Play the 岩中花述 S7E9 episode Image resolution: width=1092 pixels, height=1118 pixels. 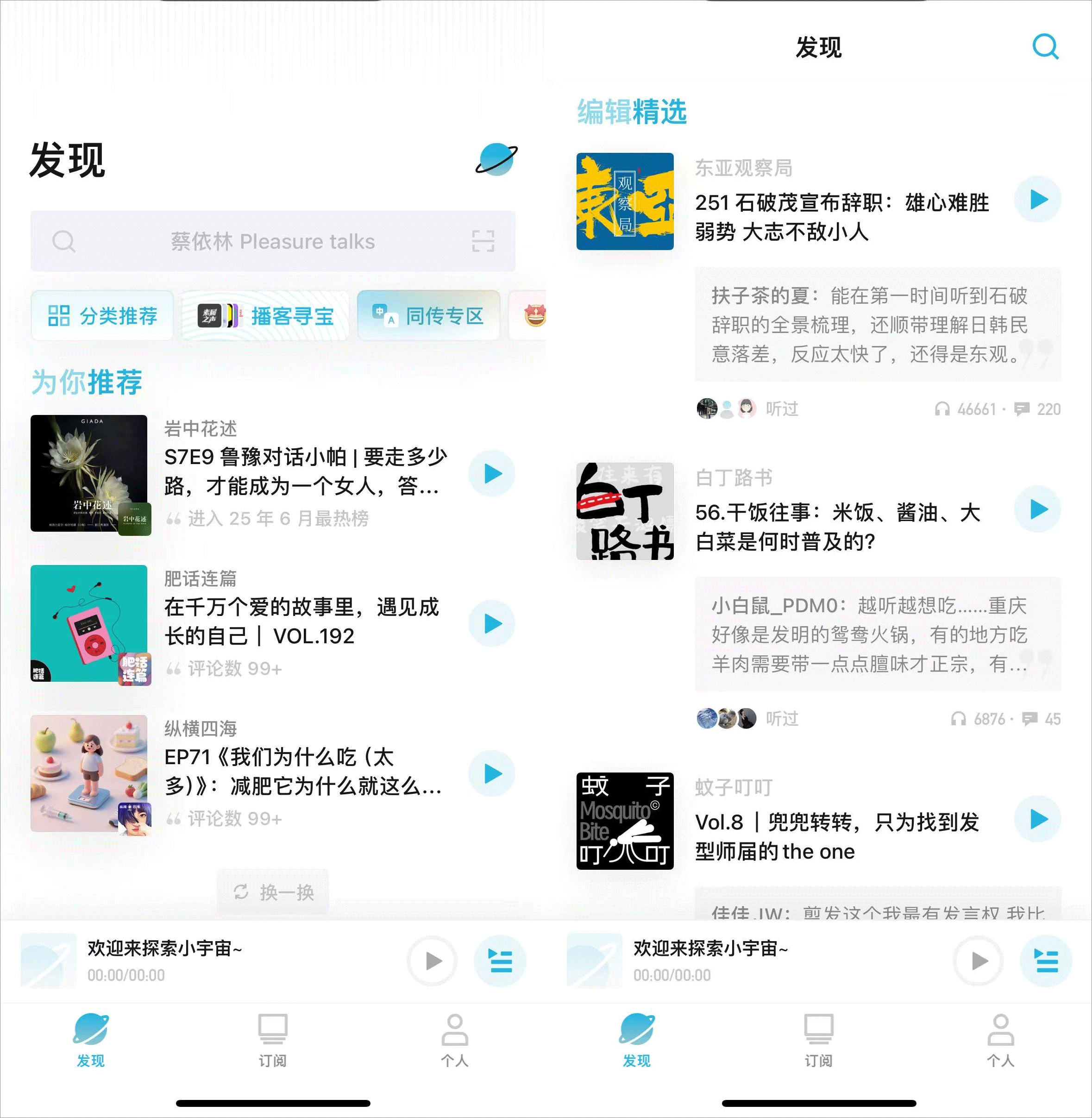[x=492, y=474]
